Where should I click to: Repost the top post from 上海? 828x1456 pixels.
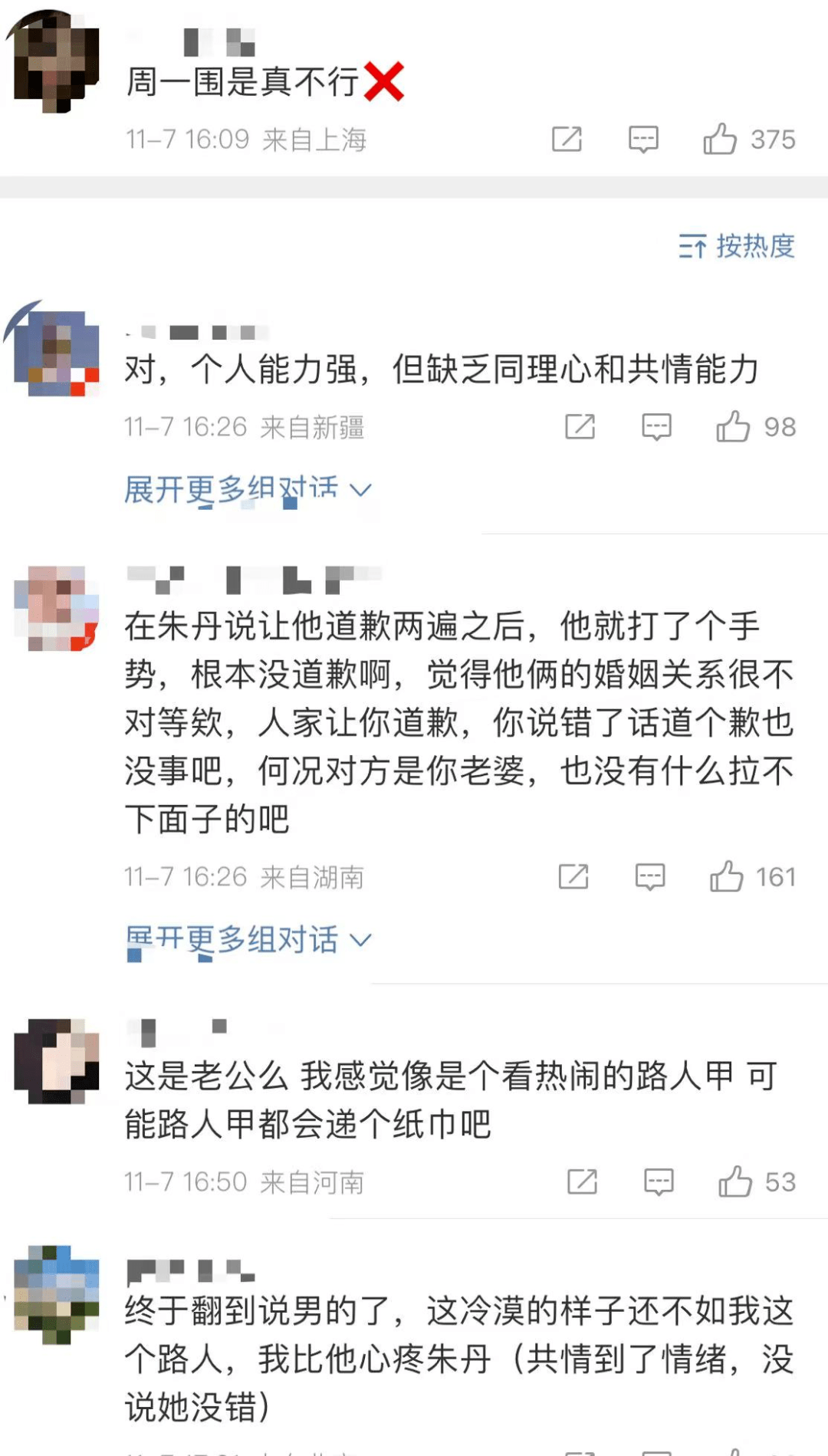(x=567, y=140)
